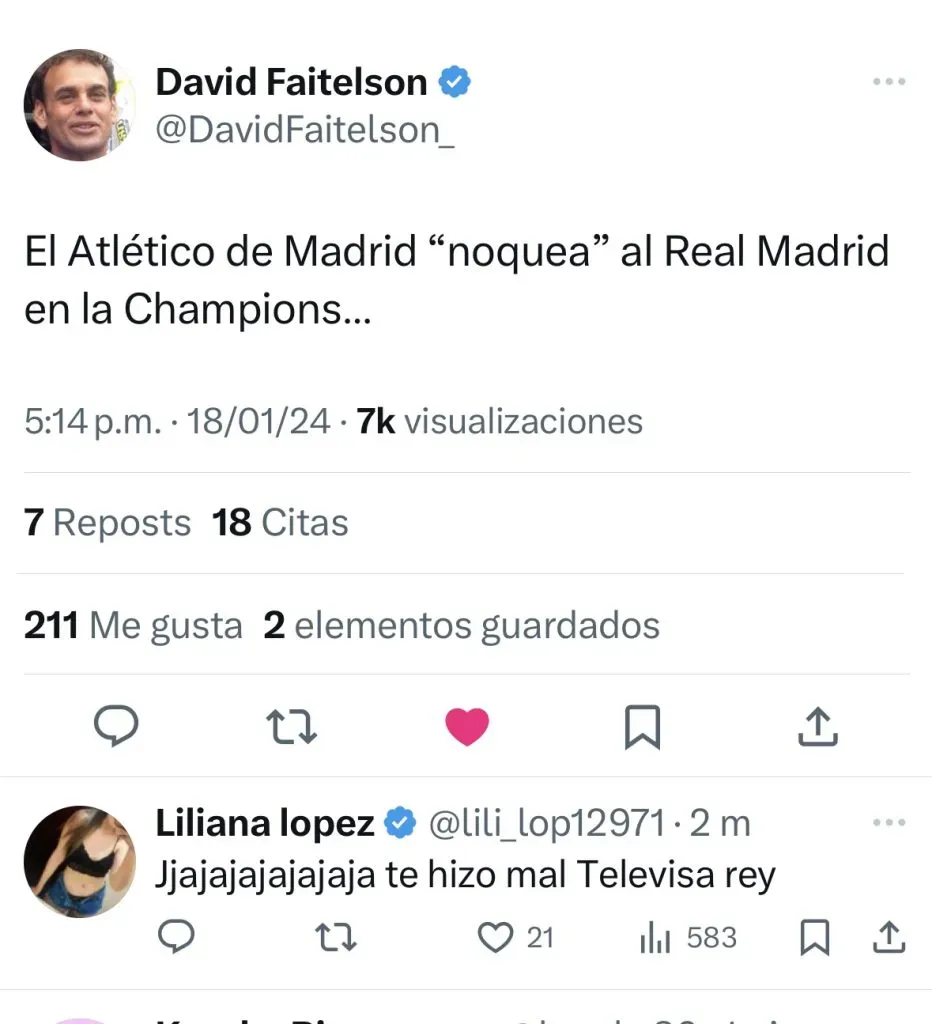The image size is (932, 1024).
Task: Bookmark Liliana lopez's reply
Action: tap(815, 937)
